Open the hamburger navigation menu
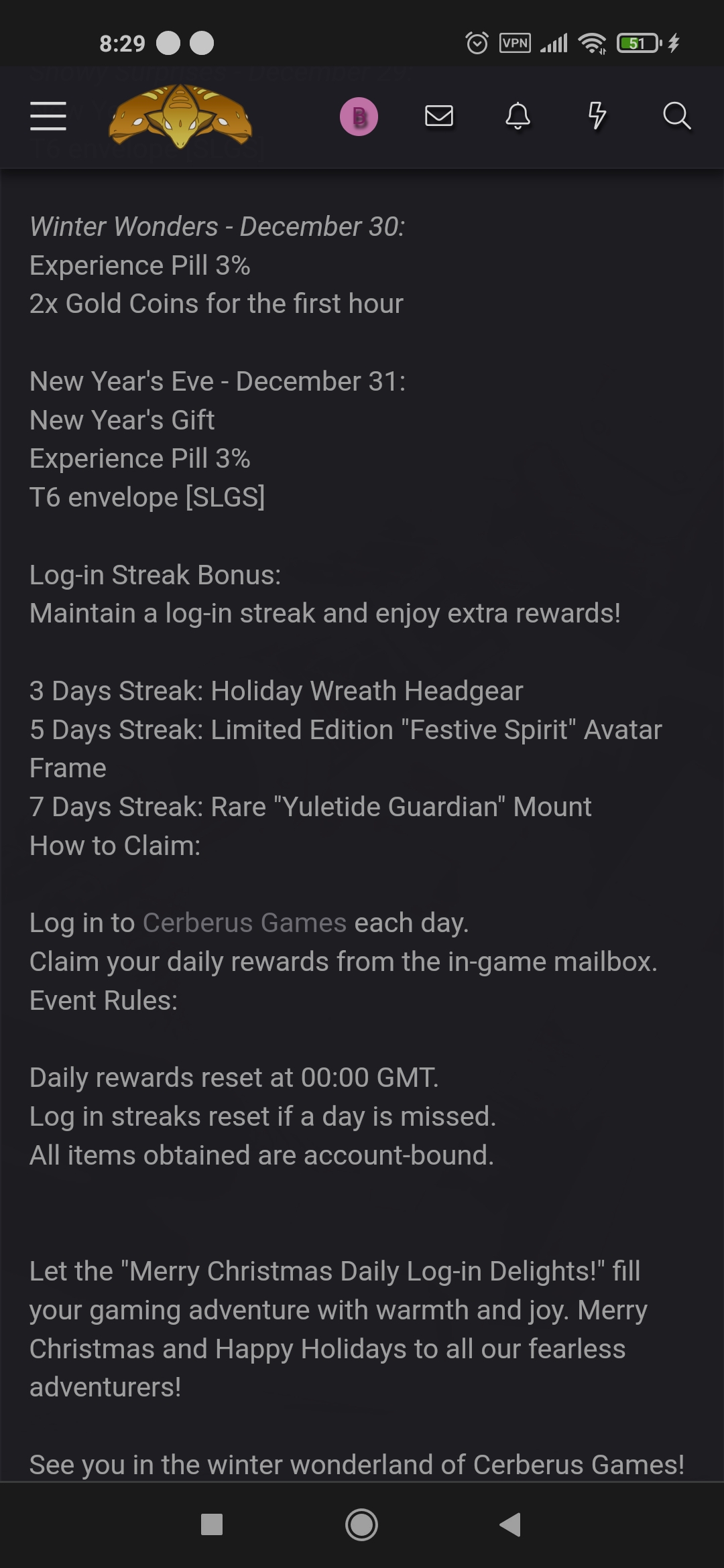Image resolution: width=724 pixels, height=1568 pixels. (x=48, y=116)
